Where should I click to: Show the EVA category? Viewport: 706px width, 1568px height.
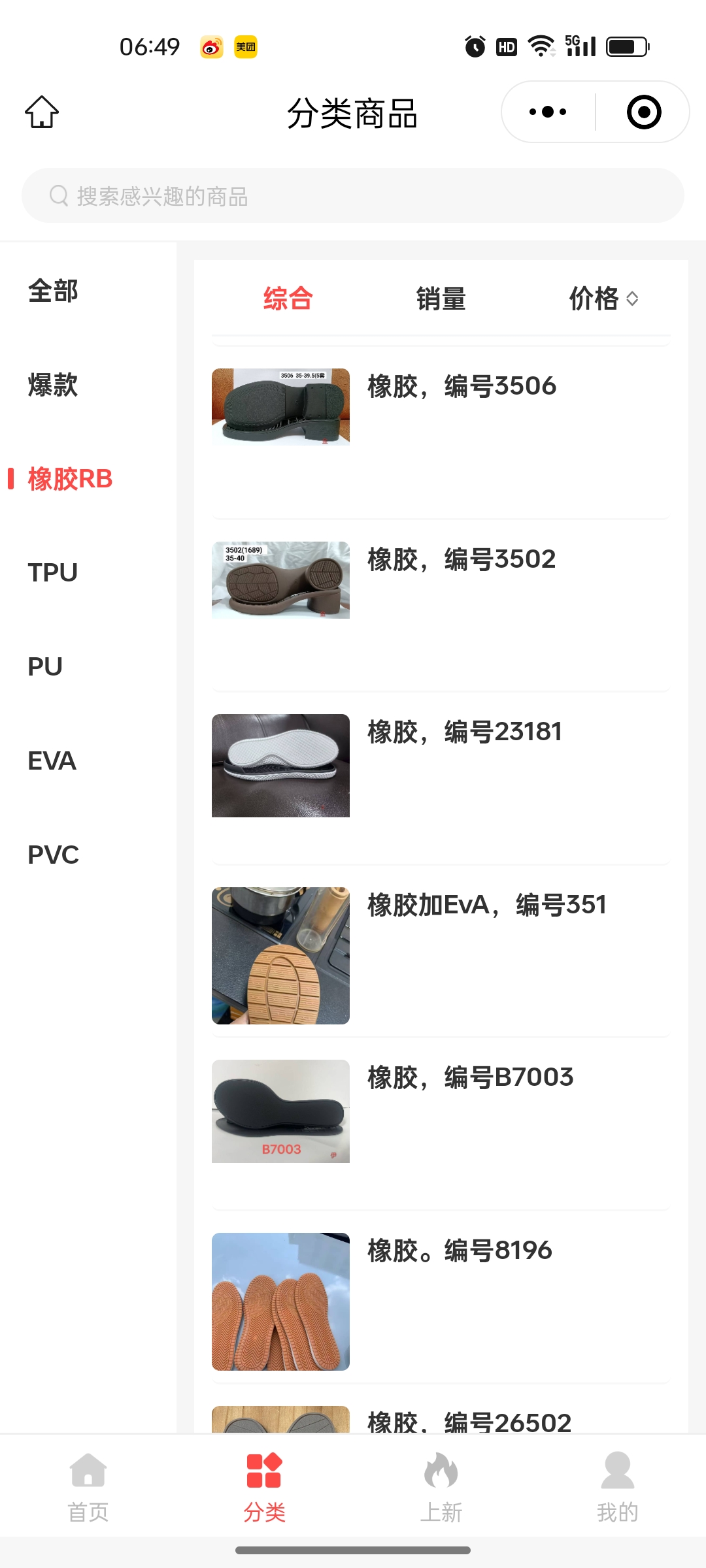(x=52, y=761)
